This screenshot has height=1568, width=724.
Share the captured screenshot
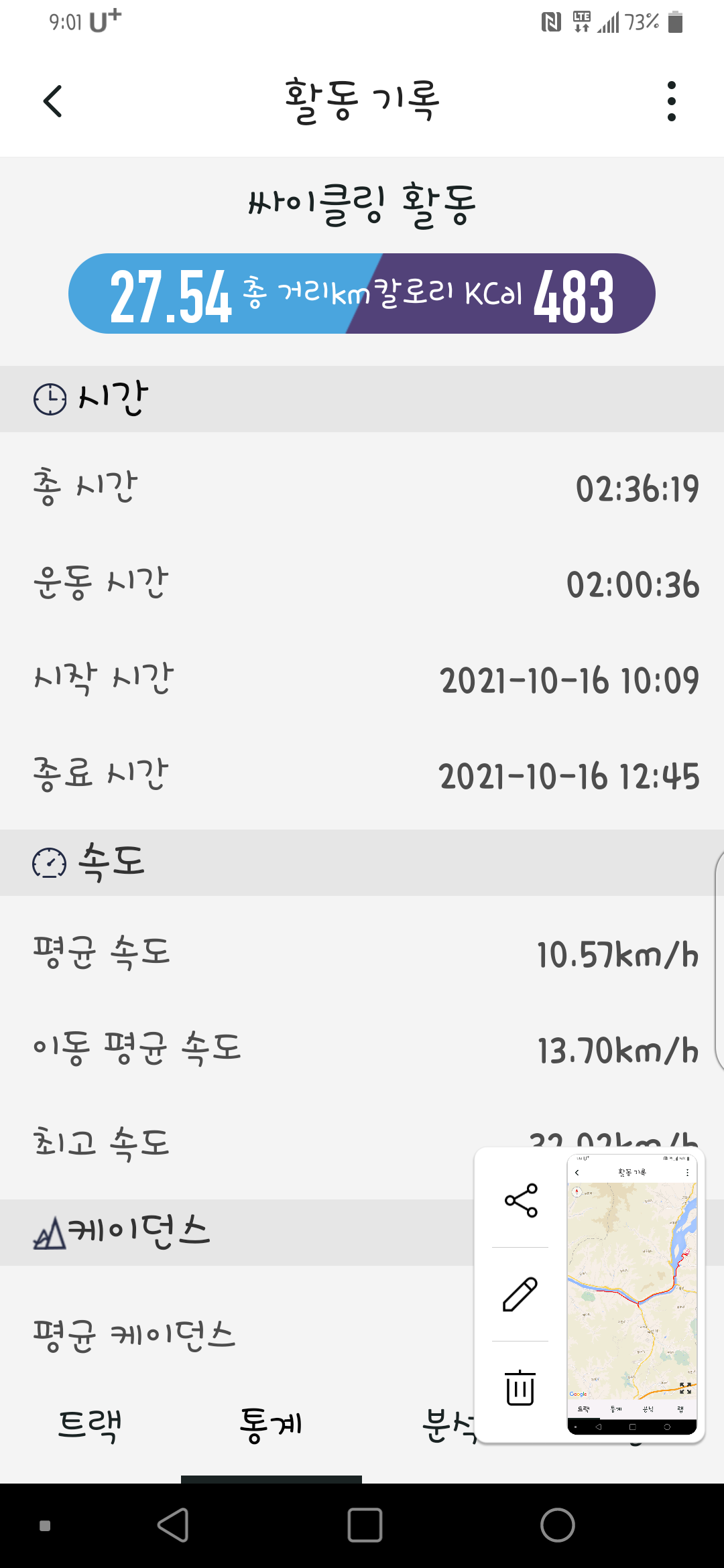(521, 1200)
